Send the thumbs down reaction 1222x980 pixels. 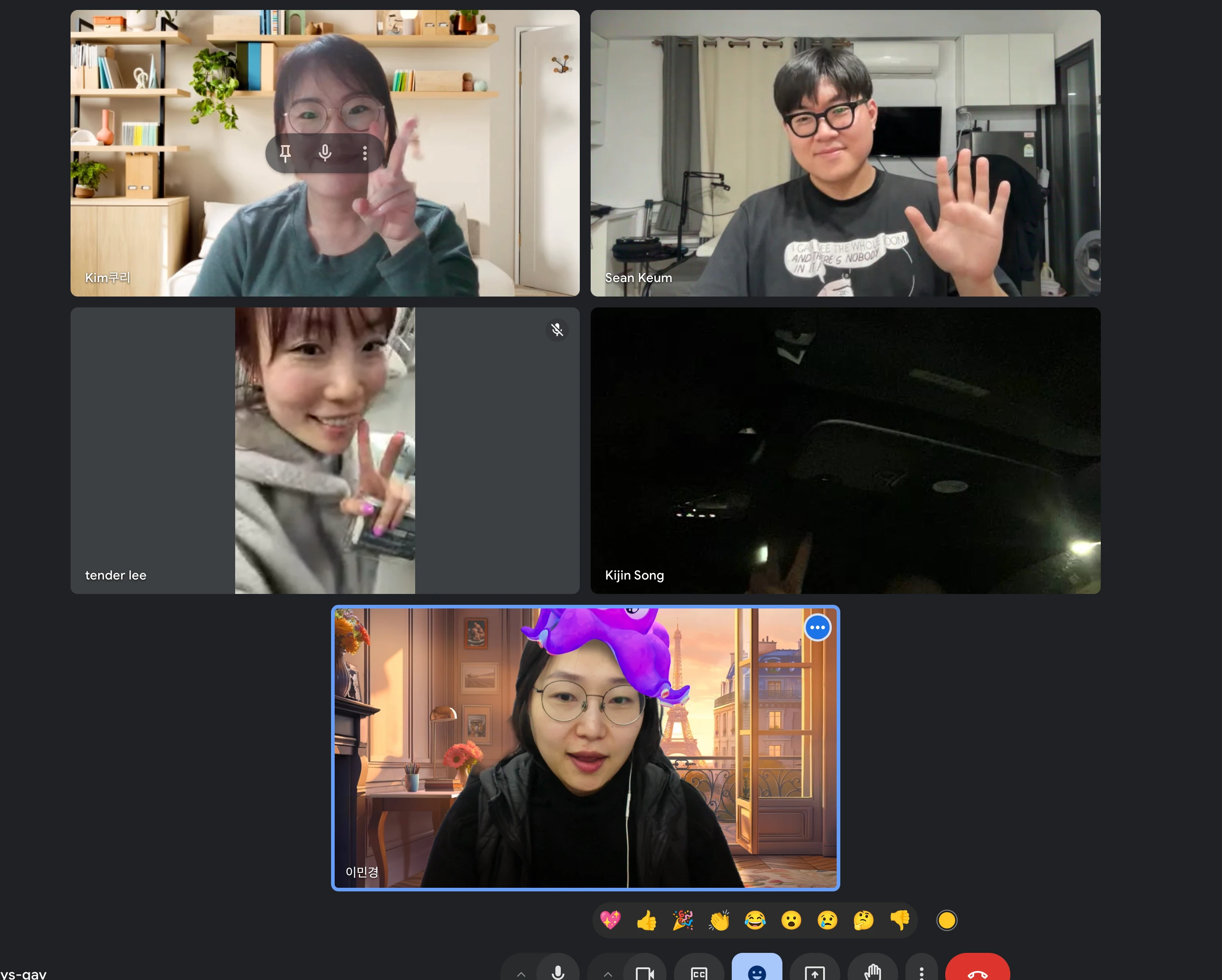coord(900,920)
